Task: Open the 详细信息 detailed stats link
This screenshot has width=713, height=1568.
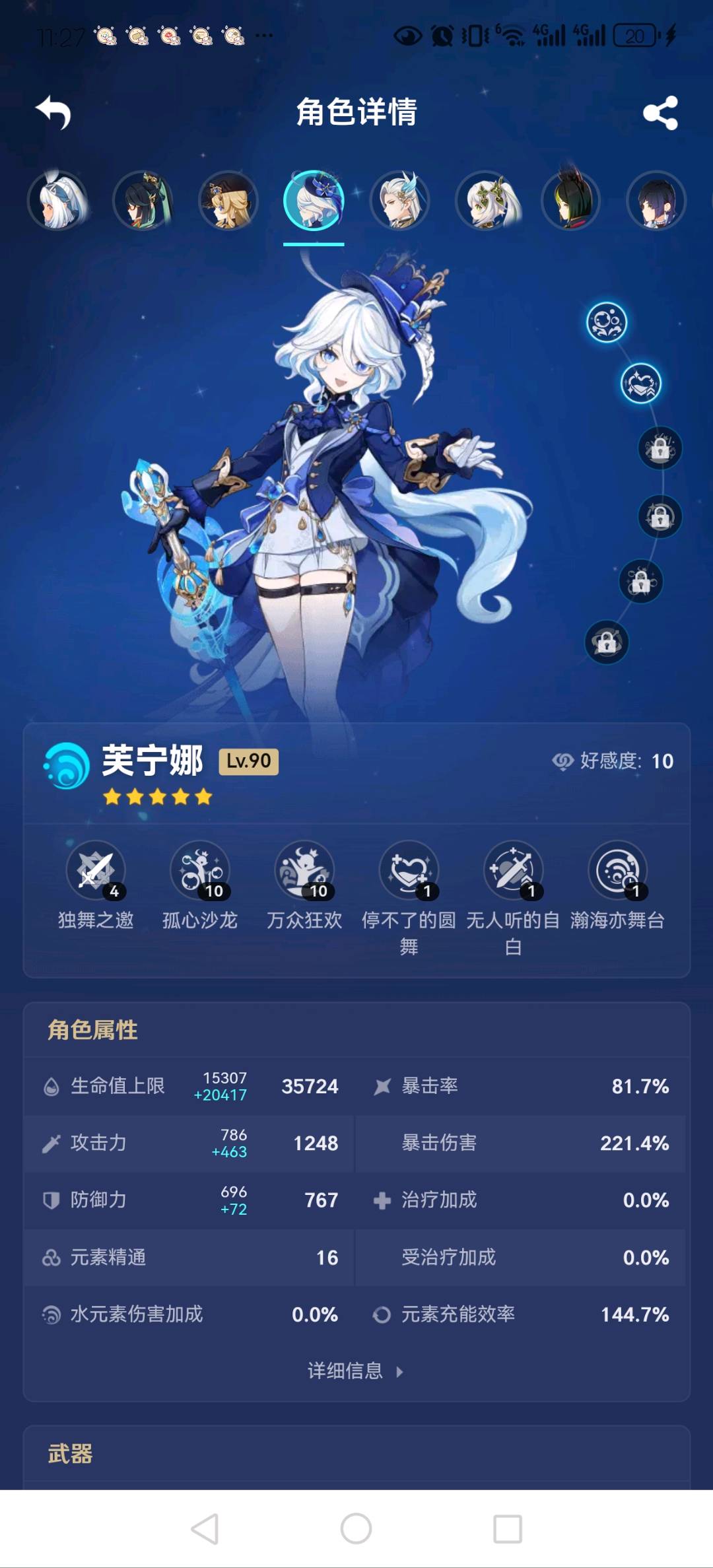Action: tap(355, 1371)
